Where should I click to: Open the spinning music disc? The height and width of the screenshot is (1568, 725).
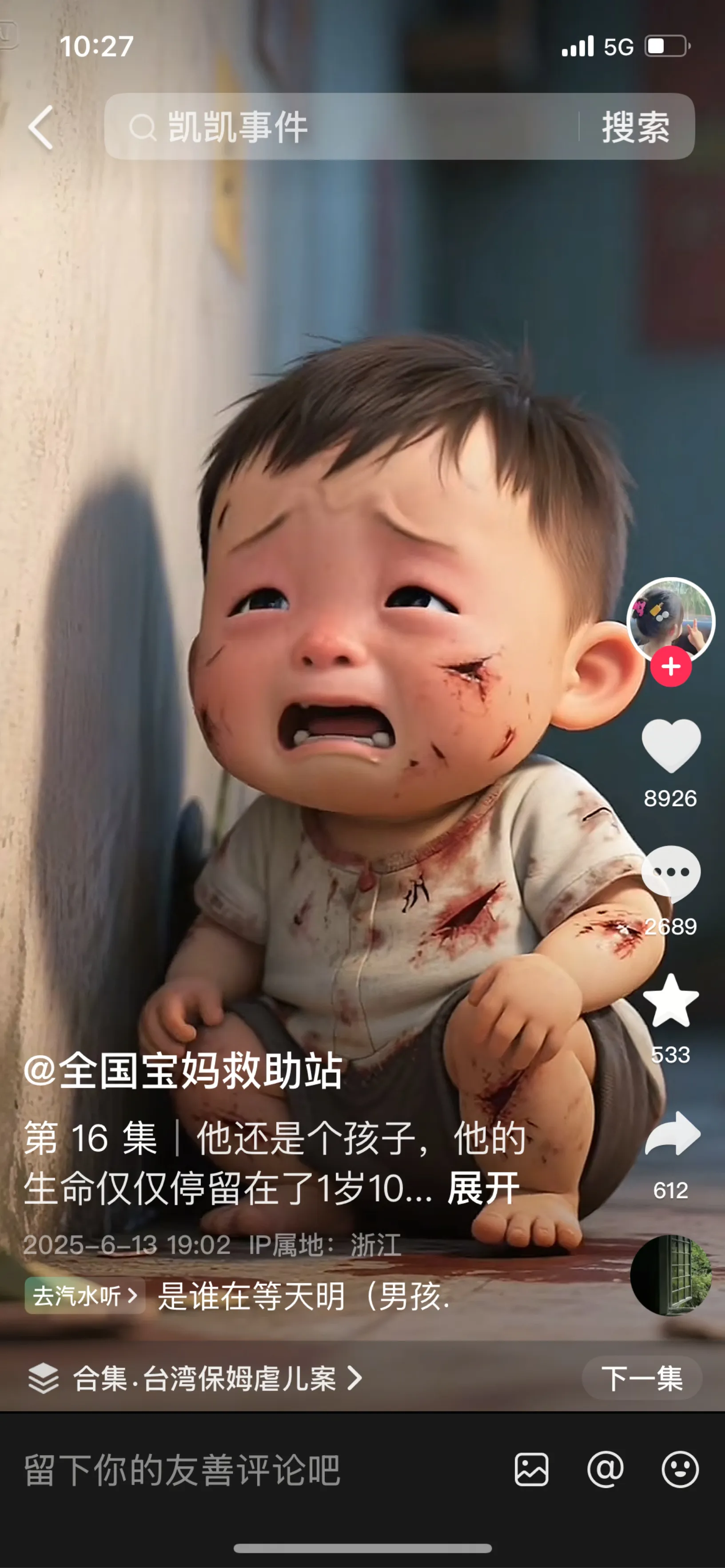(x=671, y=1275)
